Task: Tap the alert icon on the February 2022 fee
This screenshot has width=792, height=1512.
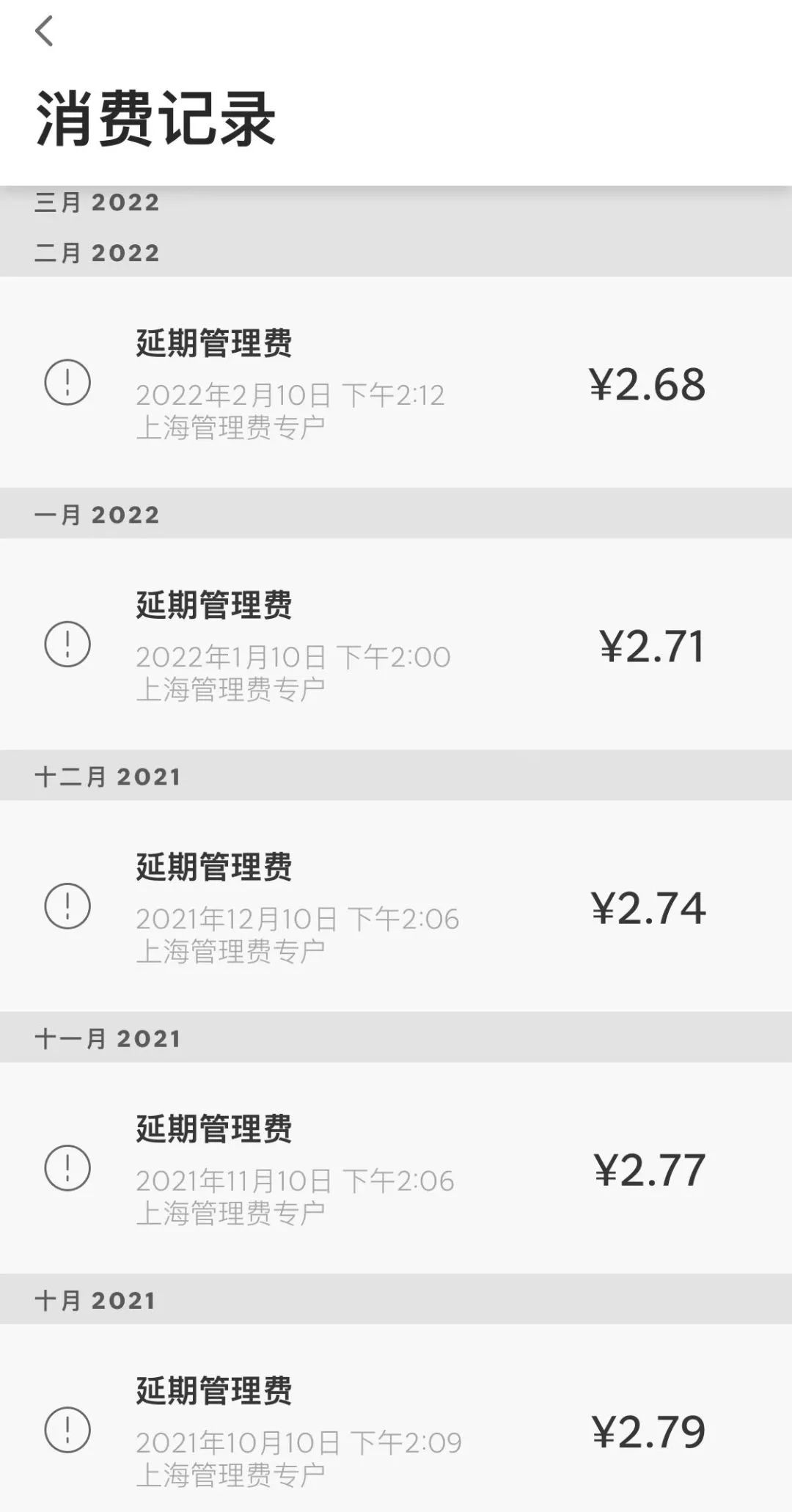Action: pyautogui.click(x=67, y=382)
